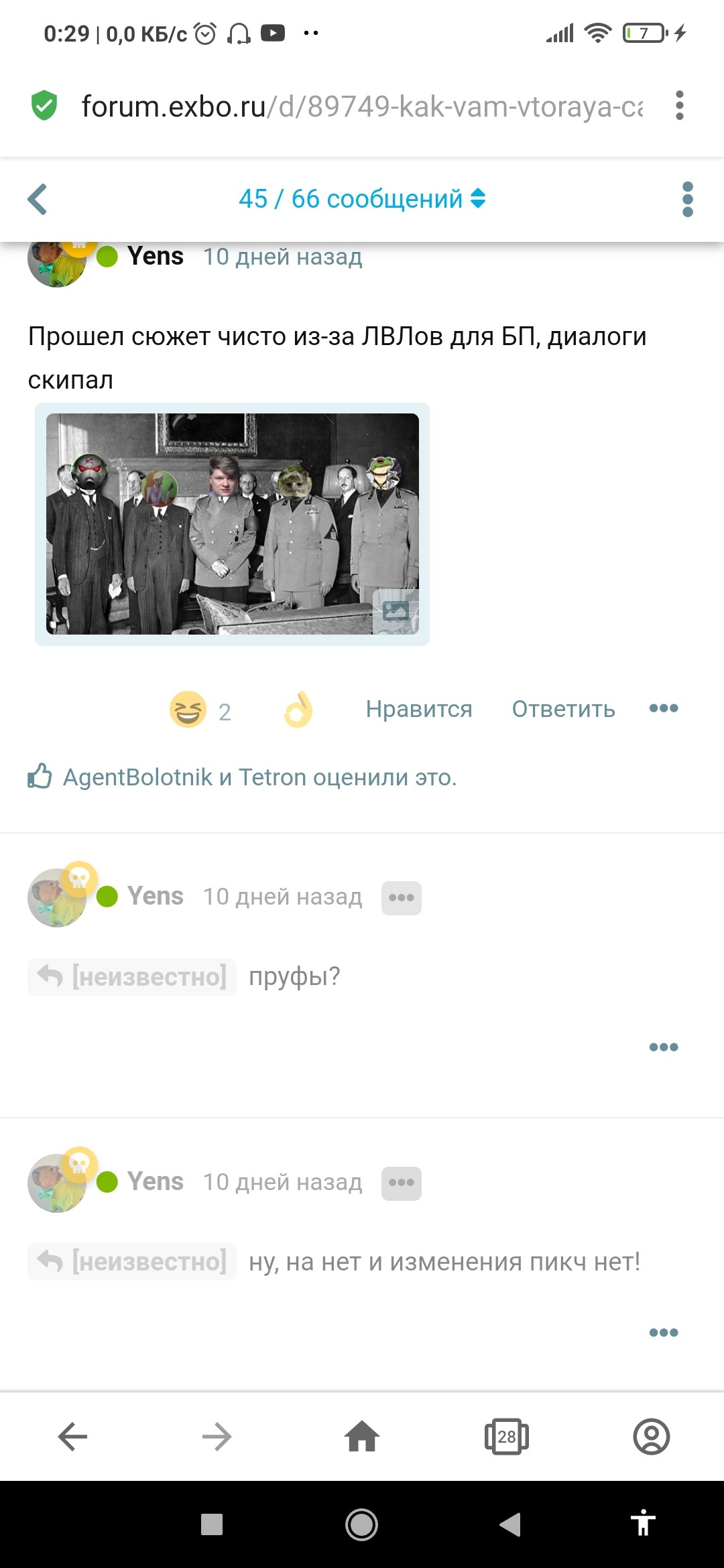Image resolution: width=724 pixels, height=1568 pixels.
Task: Go back using the forum back chevron
Action: [38, 199]
